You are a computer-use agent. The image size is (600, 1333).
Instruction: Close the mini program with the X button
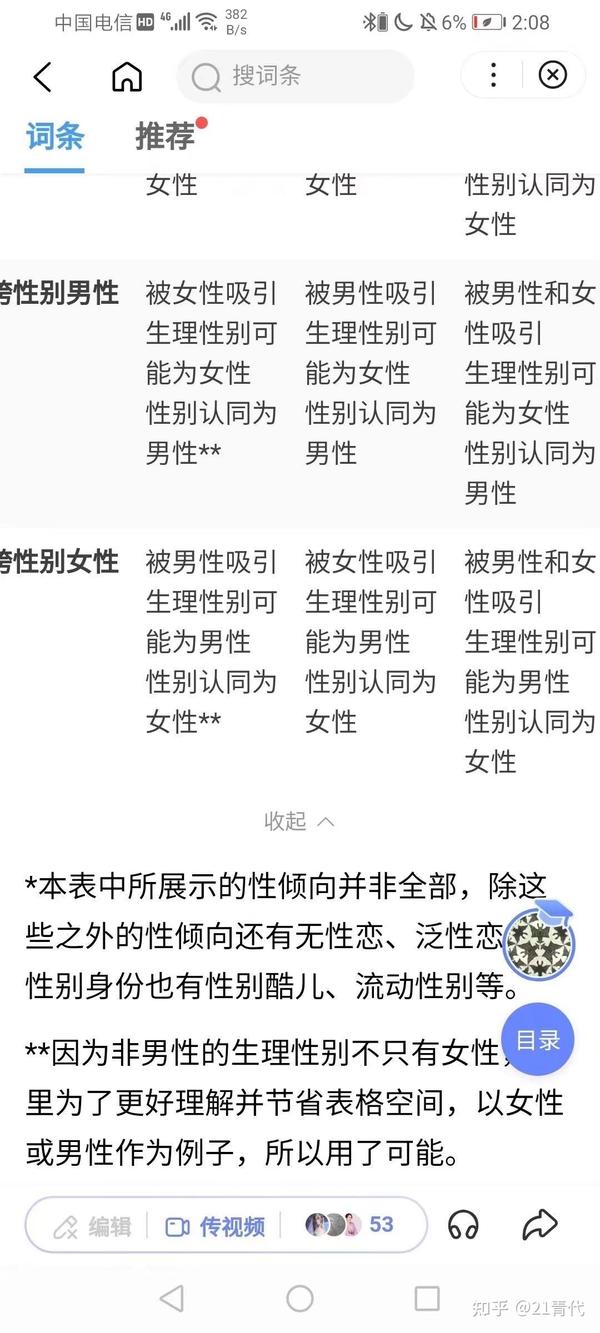click(x=552, y=75)
